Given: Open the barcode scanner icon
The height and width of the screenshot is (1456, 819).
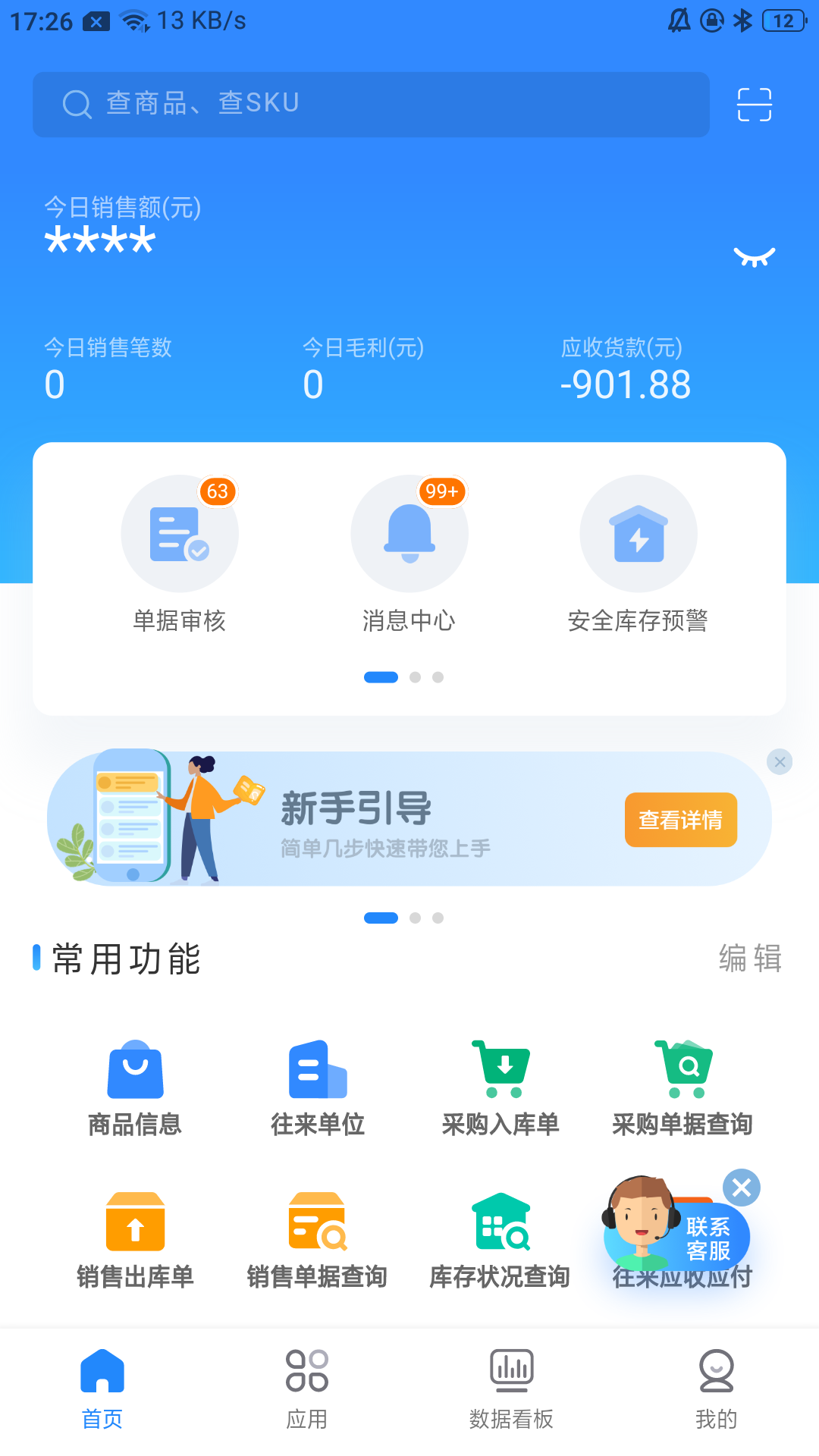Looking at the screenshot, I should (x=755, y=105).
